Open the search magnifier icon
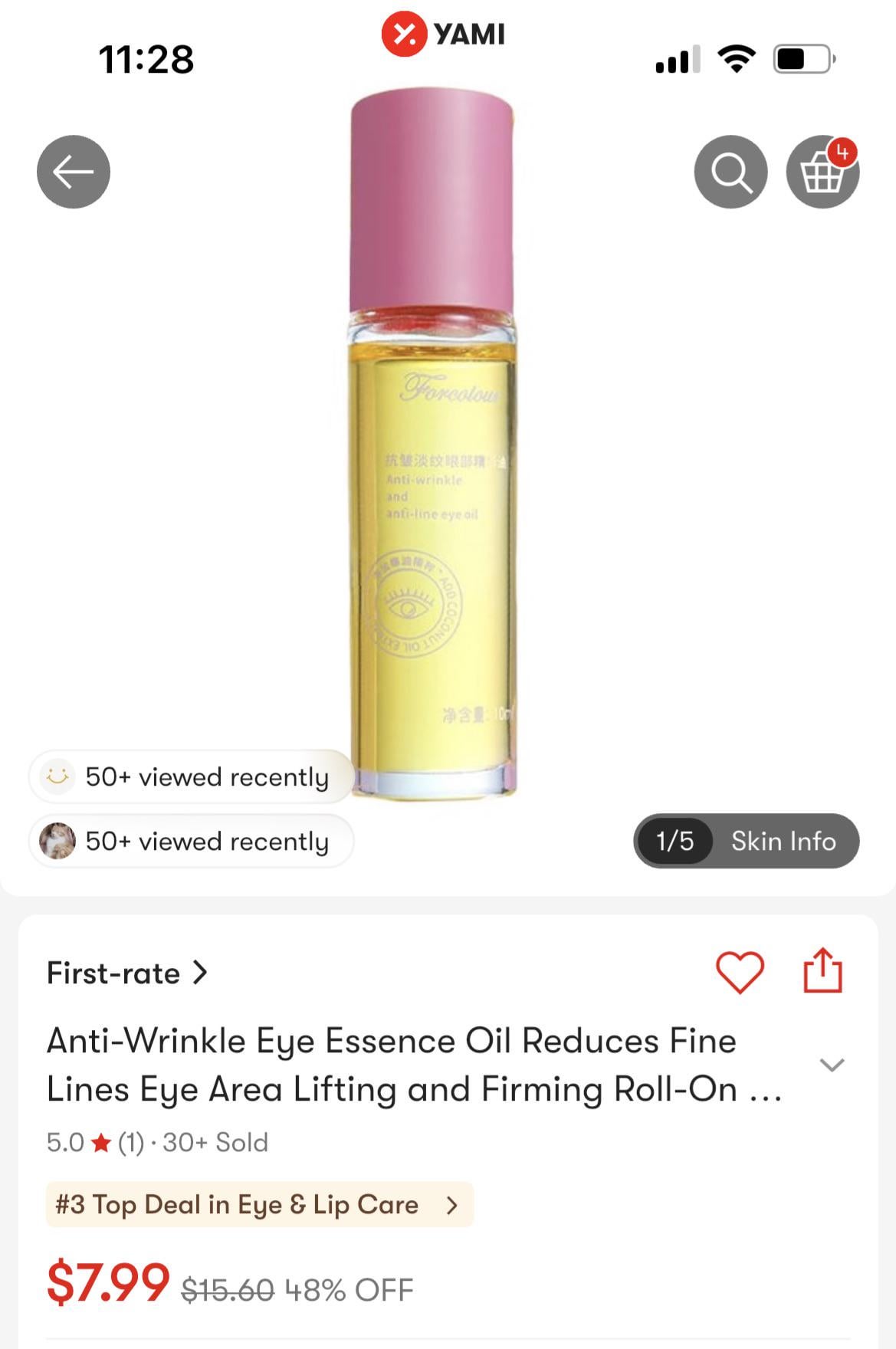The image size is (896, 1349). [x=730, y=172]
